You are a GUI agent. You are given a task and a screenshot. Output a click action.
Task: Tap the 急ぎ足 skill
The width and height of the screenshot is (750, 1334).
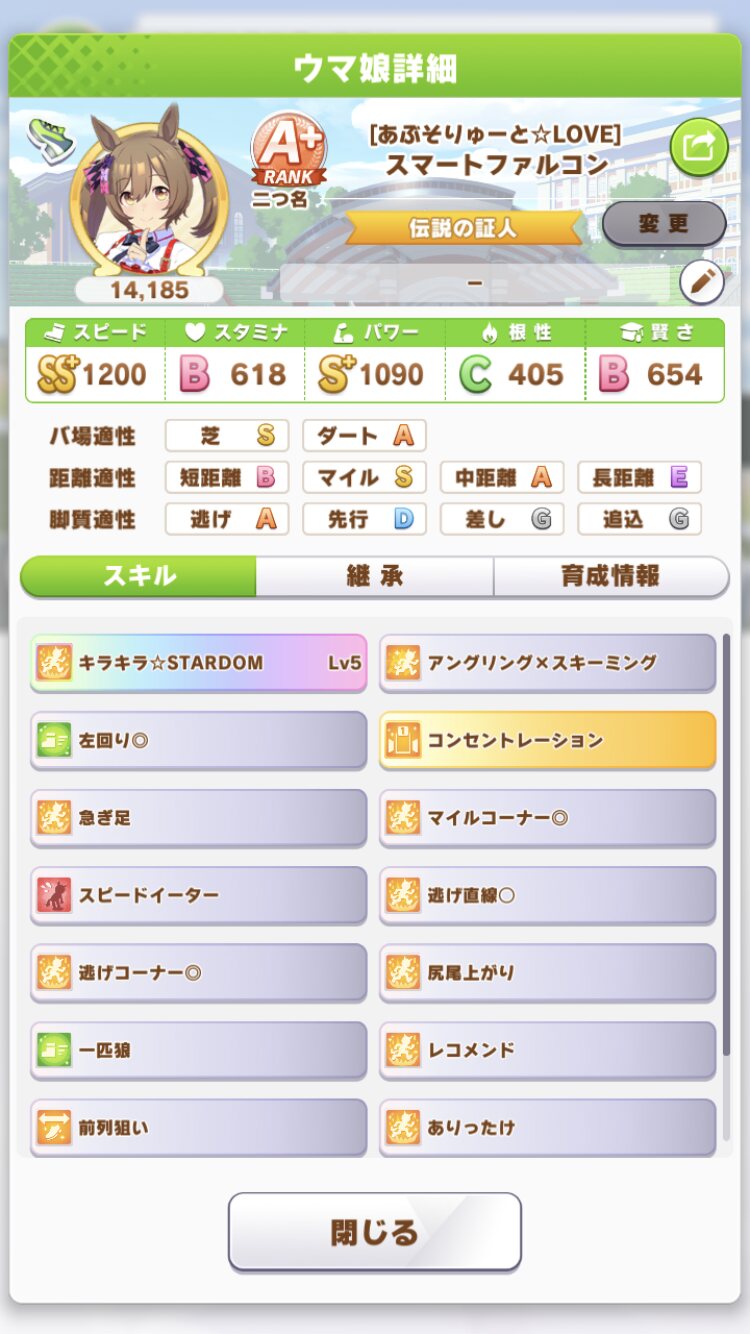tap(199, 817)
